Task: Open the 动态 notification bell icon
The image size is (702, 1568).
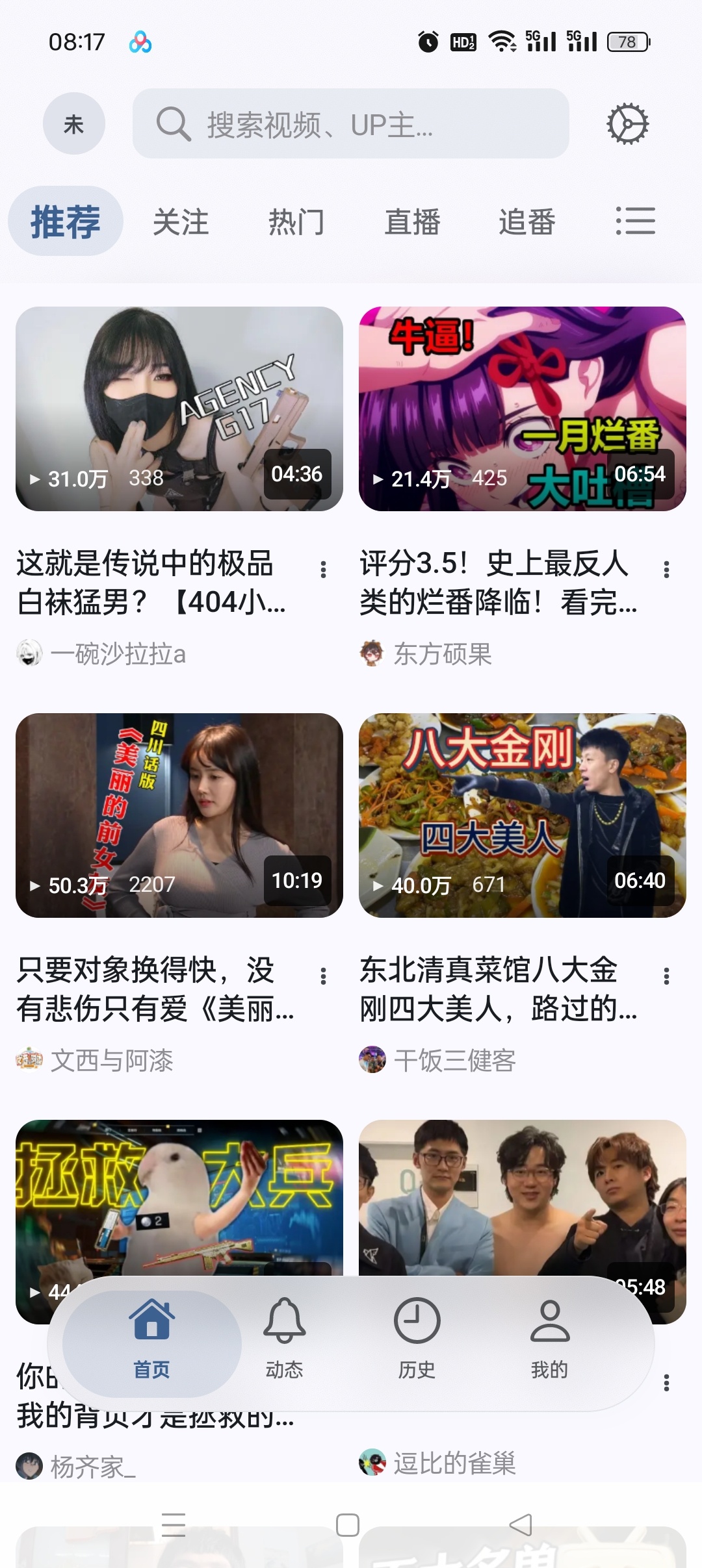Action: coord(284,1322)
